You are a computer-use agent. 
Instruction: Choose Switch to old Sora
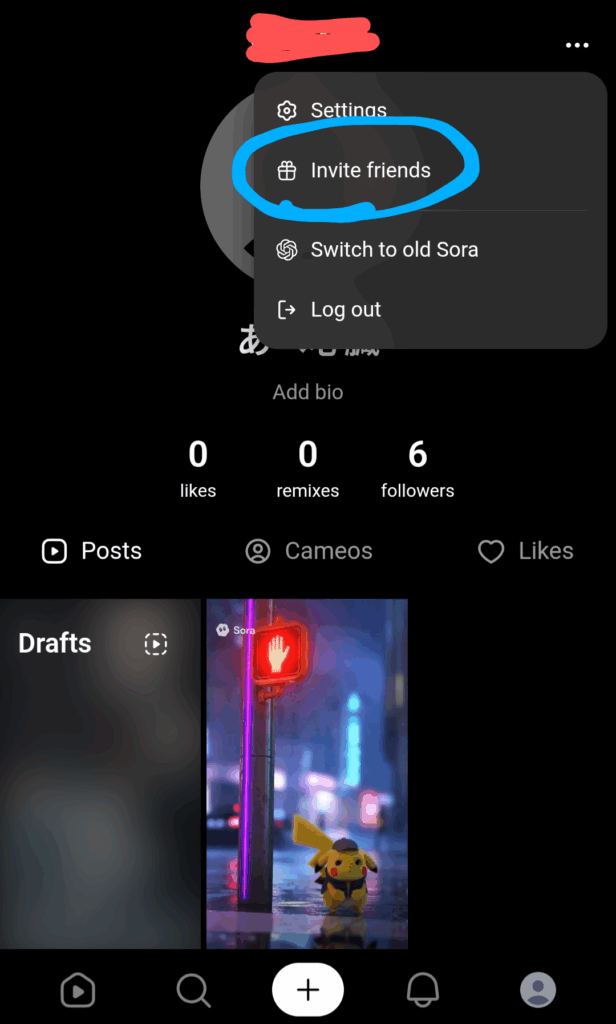tap(393, 250)
